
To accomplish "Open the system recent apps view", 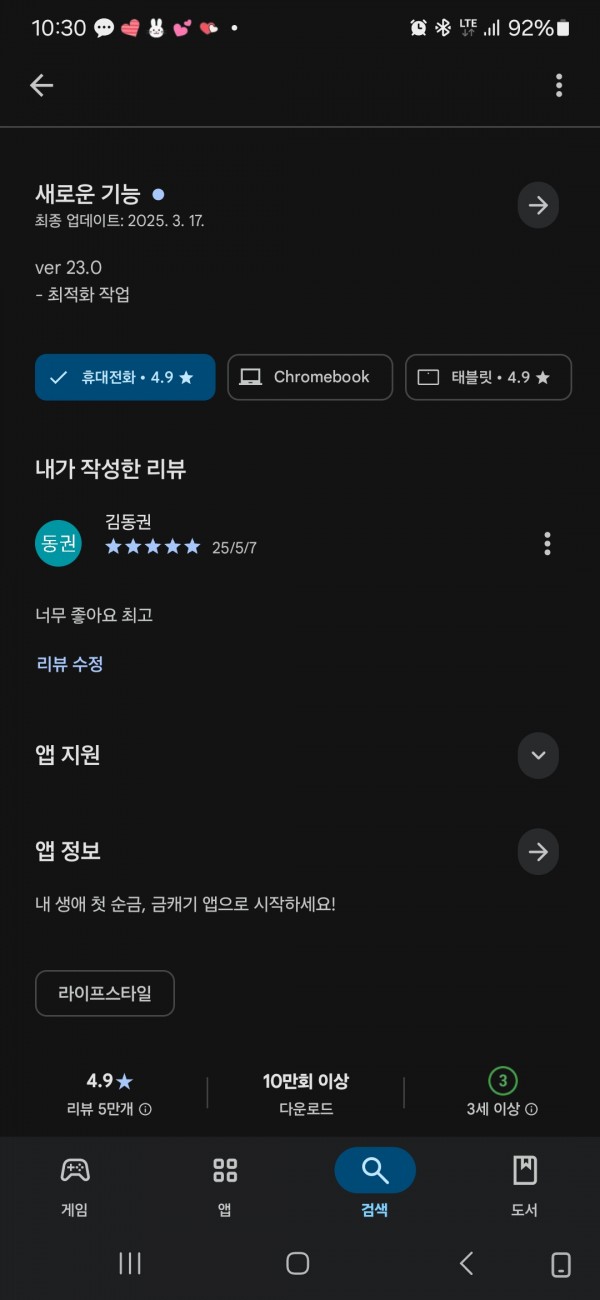I will [x=130, y=1263].
